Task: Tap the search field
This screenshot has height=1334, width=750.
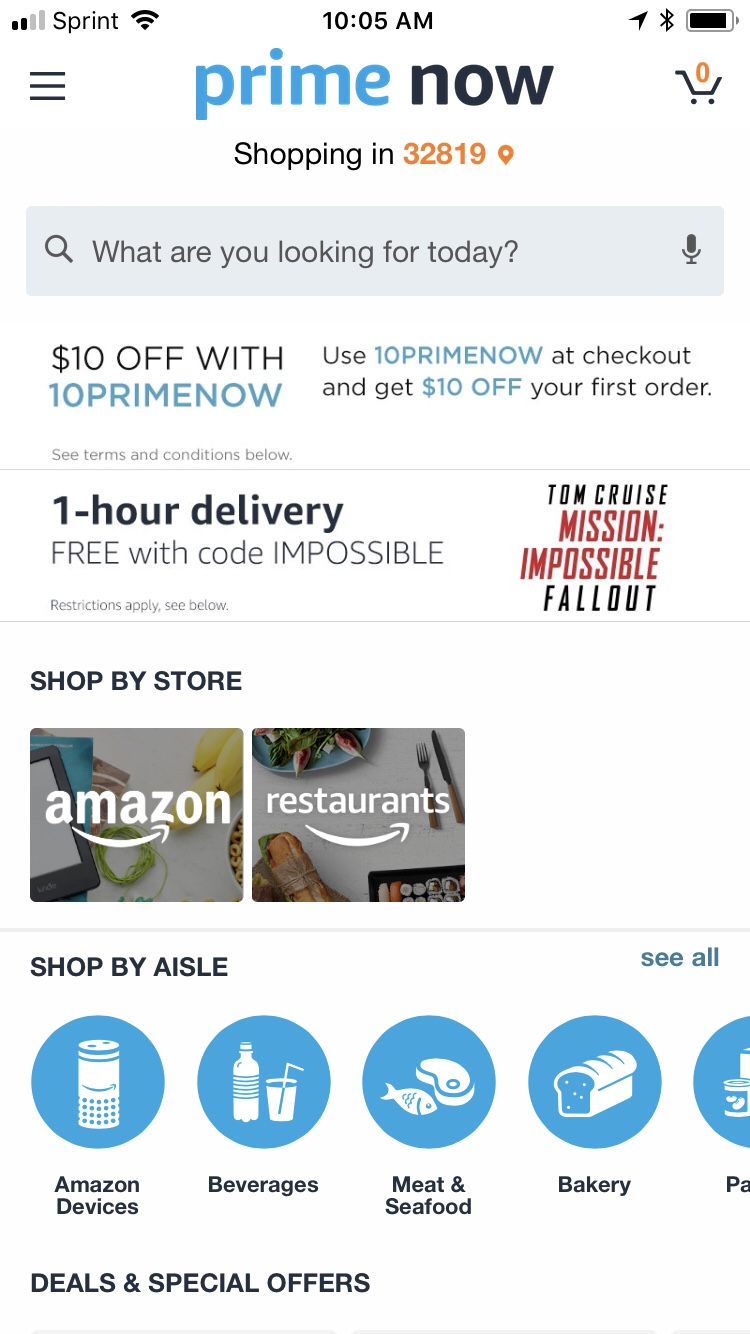Action: tap(360, 251)
